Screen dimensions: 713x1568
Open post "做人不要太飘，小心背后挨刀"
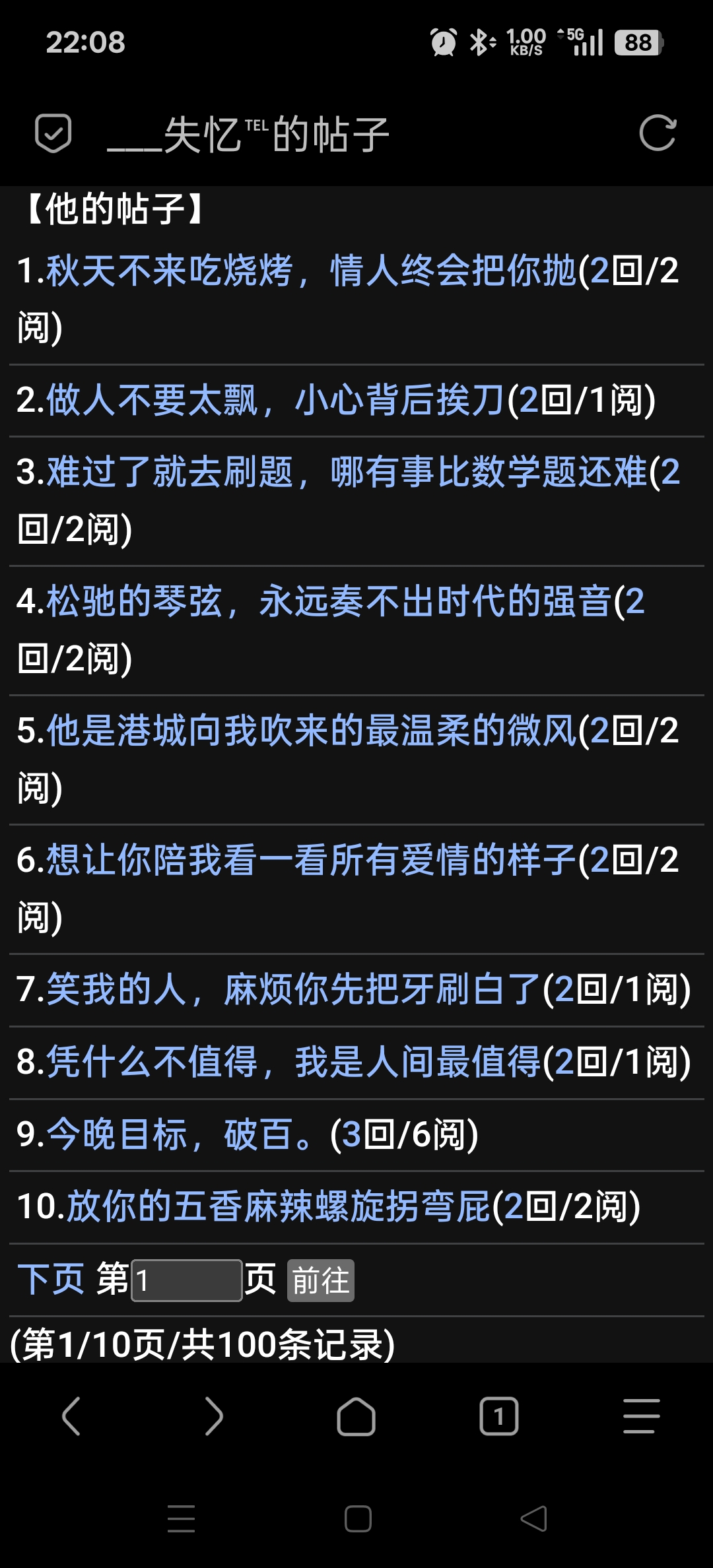tap(275, 401)
